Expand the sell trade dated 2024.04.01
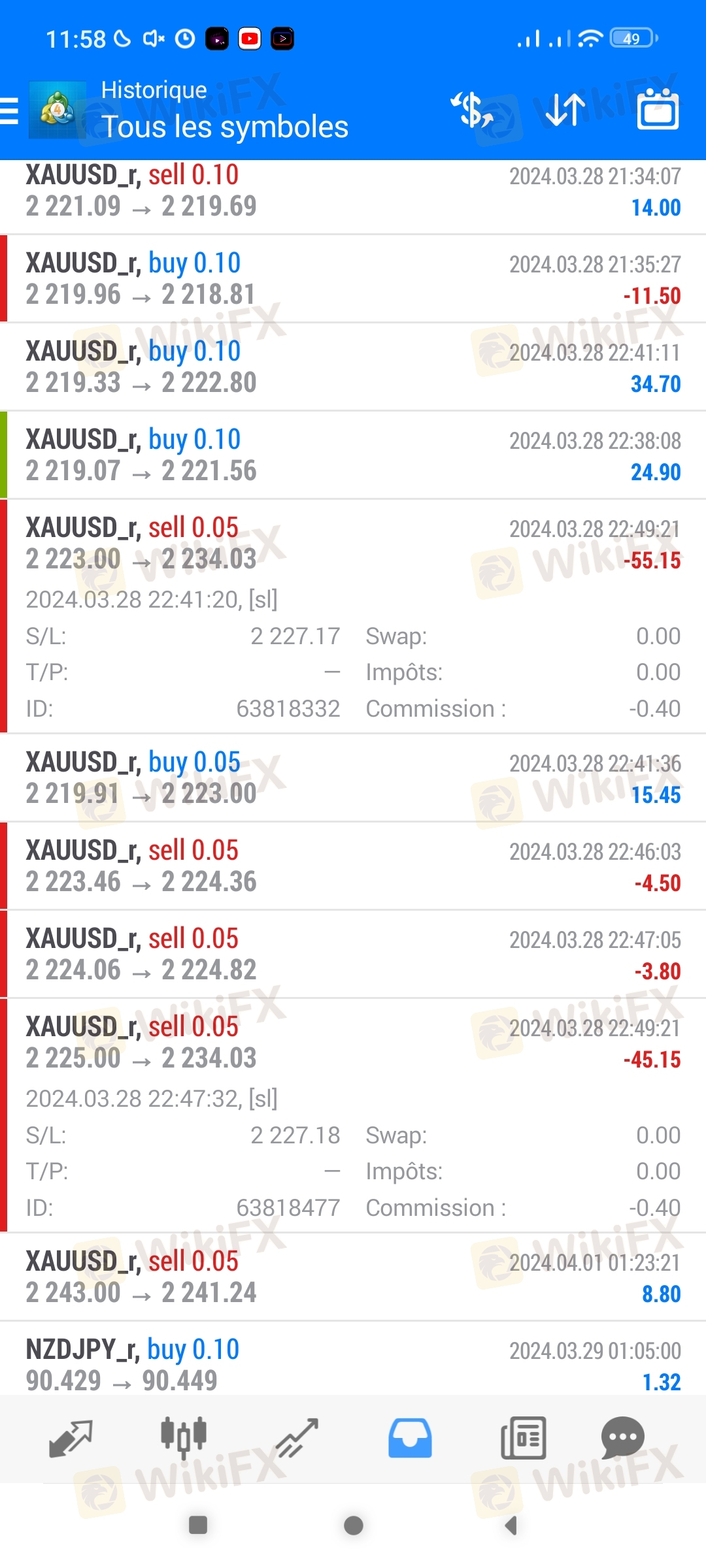Image resolution: width=706 pixels, height=1568 pixels. 353,1277
